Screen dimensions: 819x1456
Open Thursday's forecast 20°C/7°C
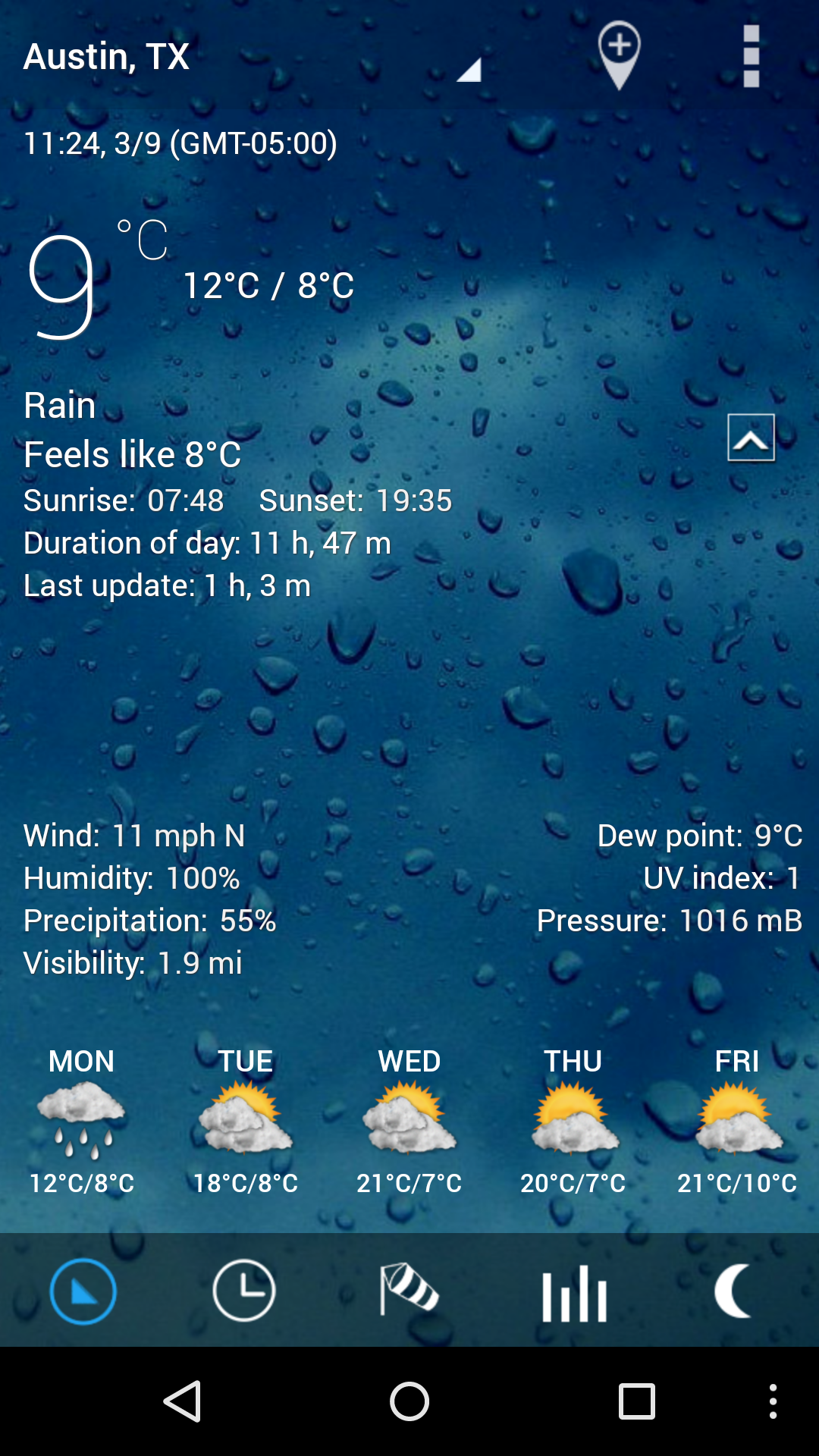[573, 1121]
